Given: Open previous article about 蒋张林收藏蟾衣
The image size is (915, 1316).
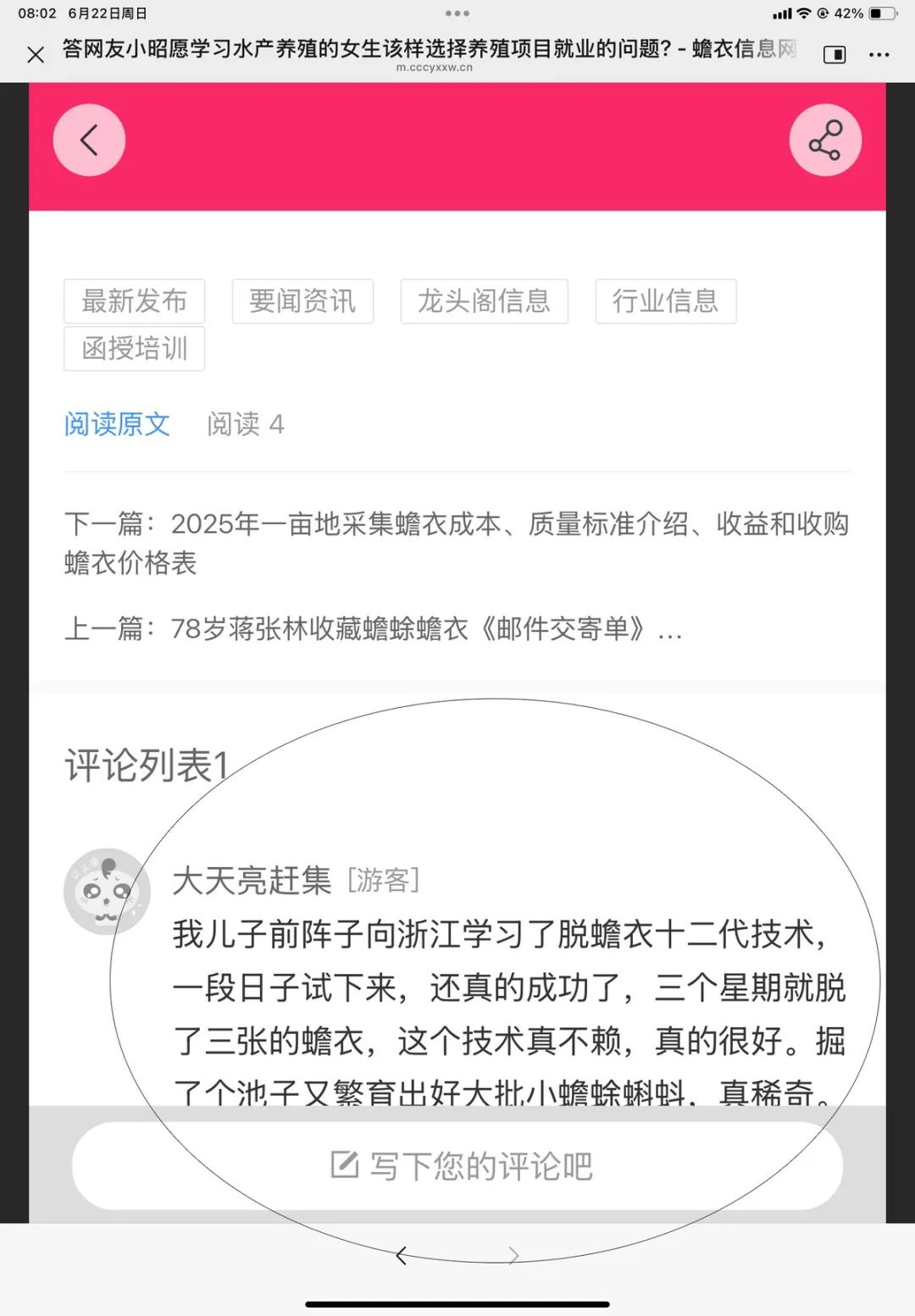Looking at the screenshot, I should click(373, 629).
